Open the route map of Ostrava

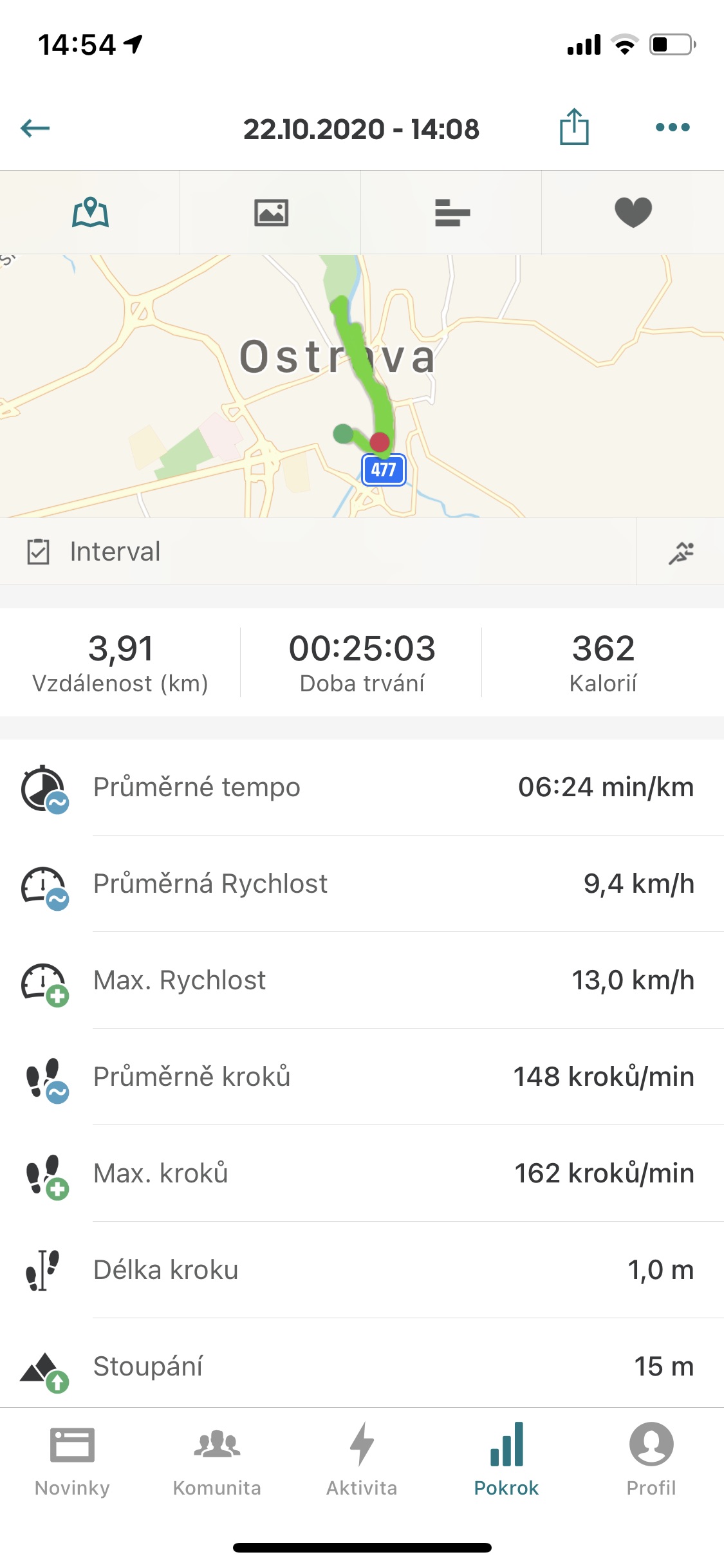pos(362,386)
